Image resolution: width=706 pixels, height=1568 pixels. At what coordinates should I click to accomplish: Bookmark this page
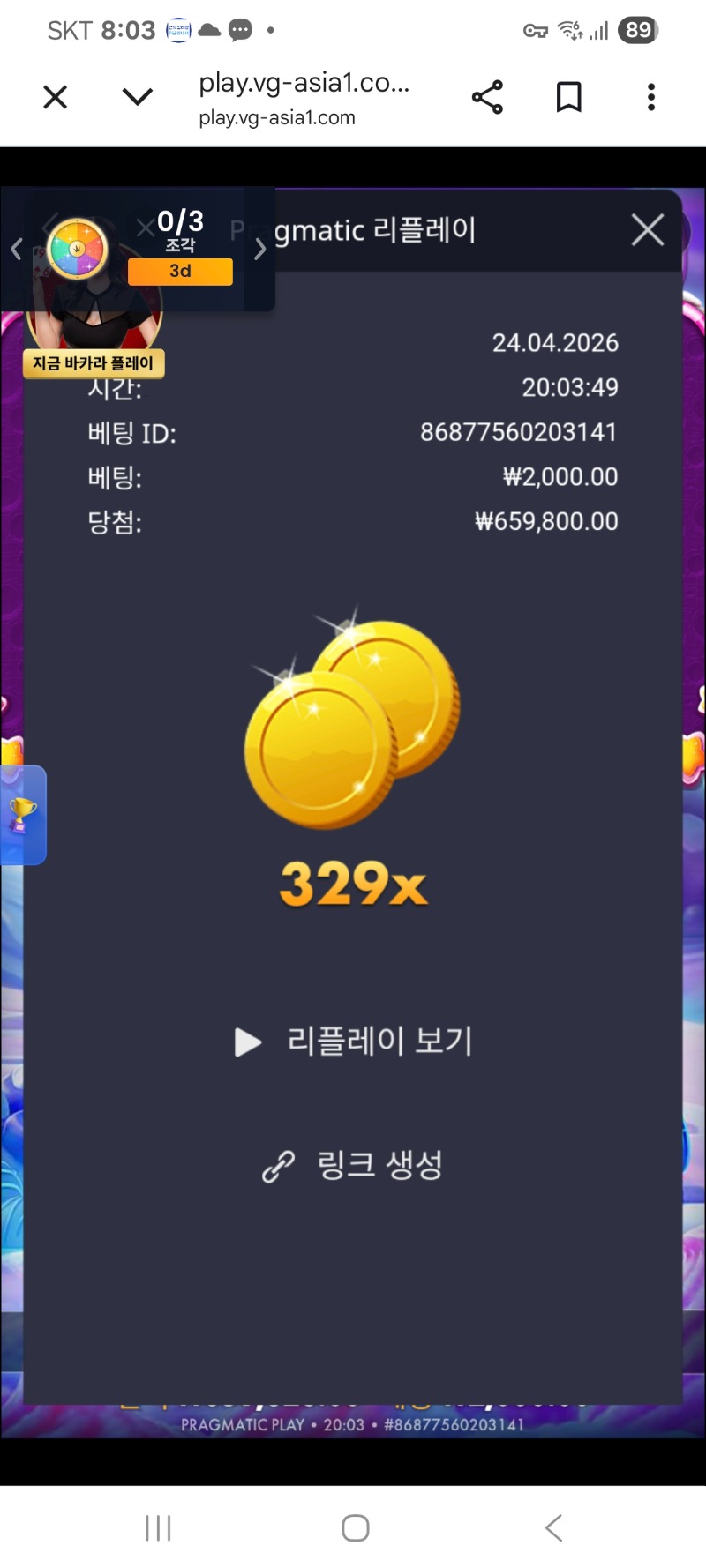(569, 97)
